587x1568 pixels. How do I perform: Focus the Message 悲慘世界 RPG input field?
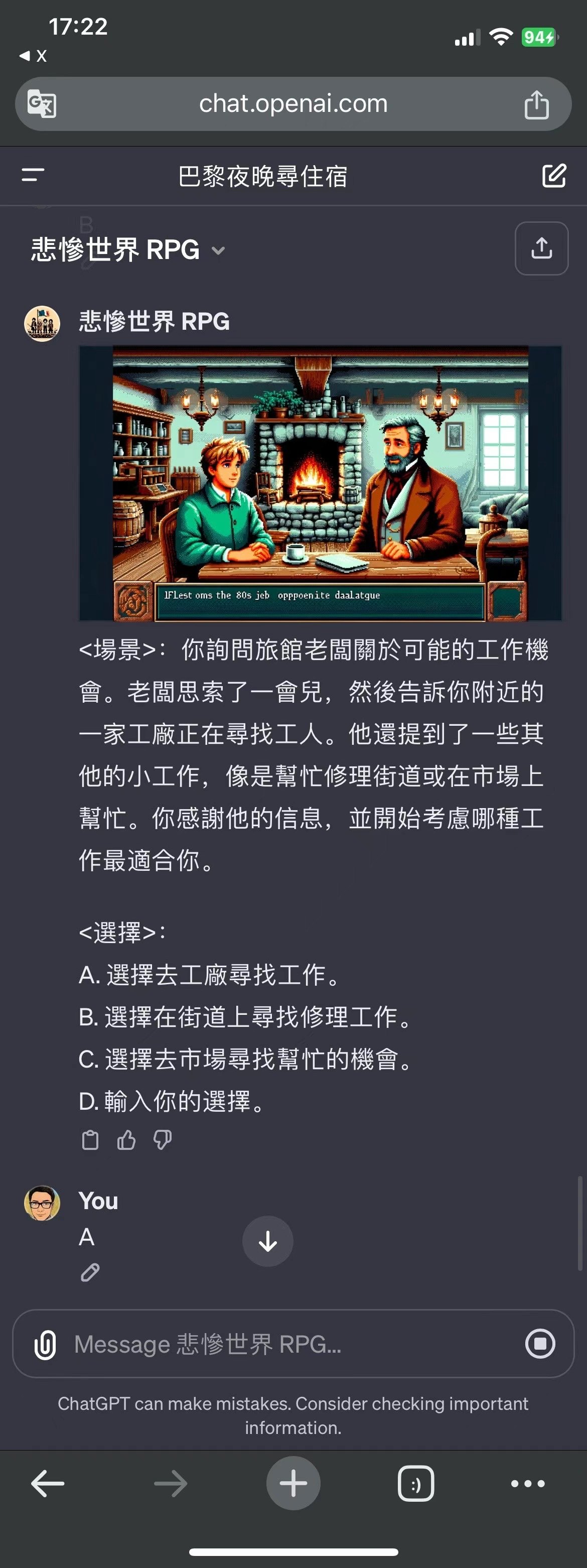[292, 1344]
